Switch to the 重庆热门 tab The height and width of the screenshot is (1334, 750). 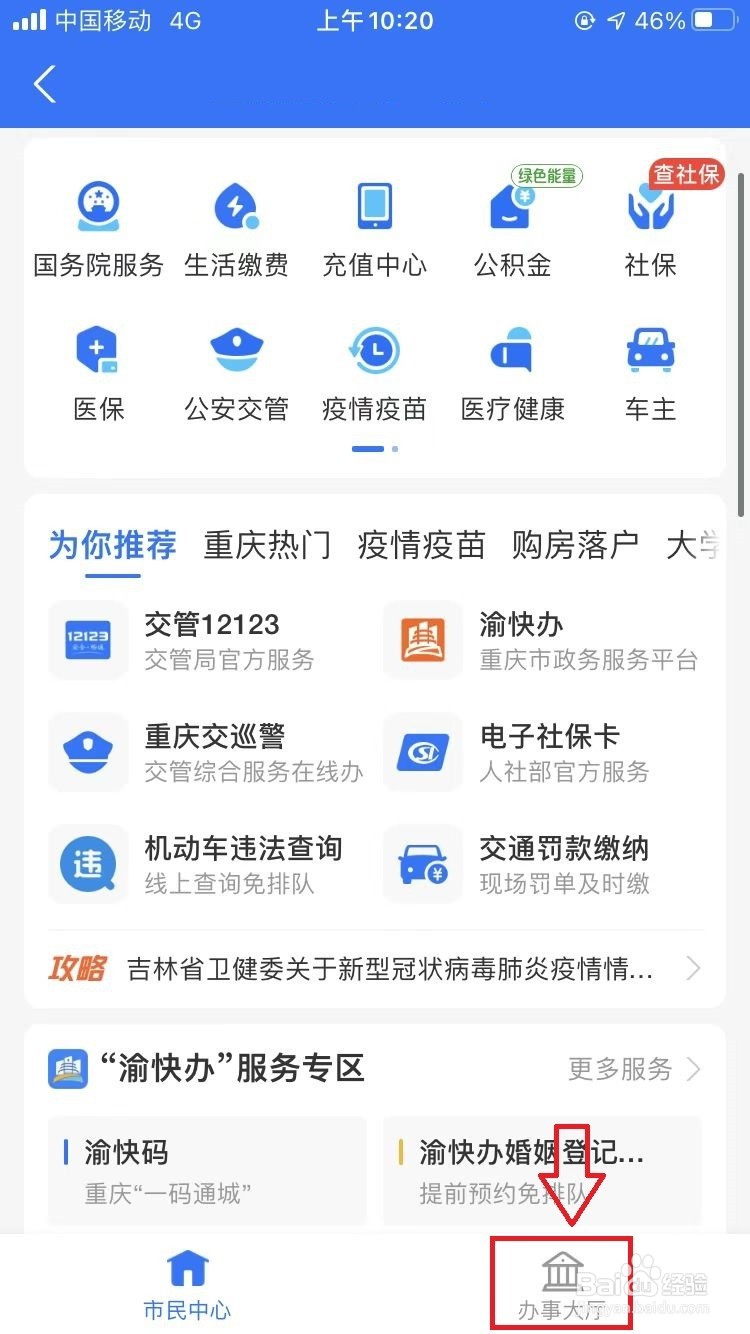(267, 545)
